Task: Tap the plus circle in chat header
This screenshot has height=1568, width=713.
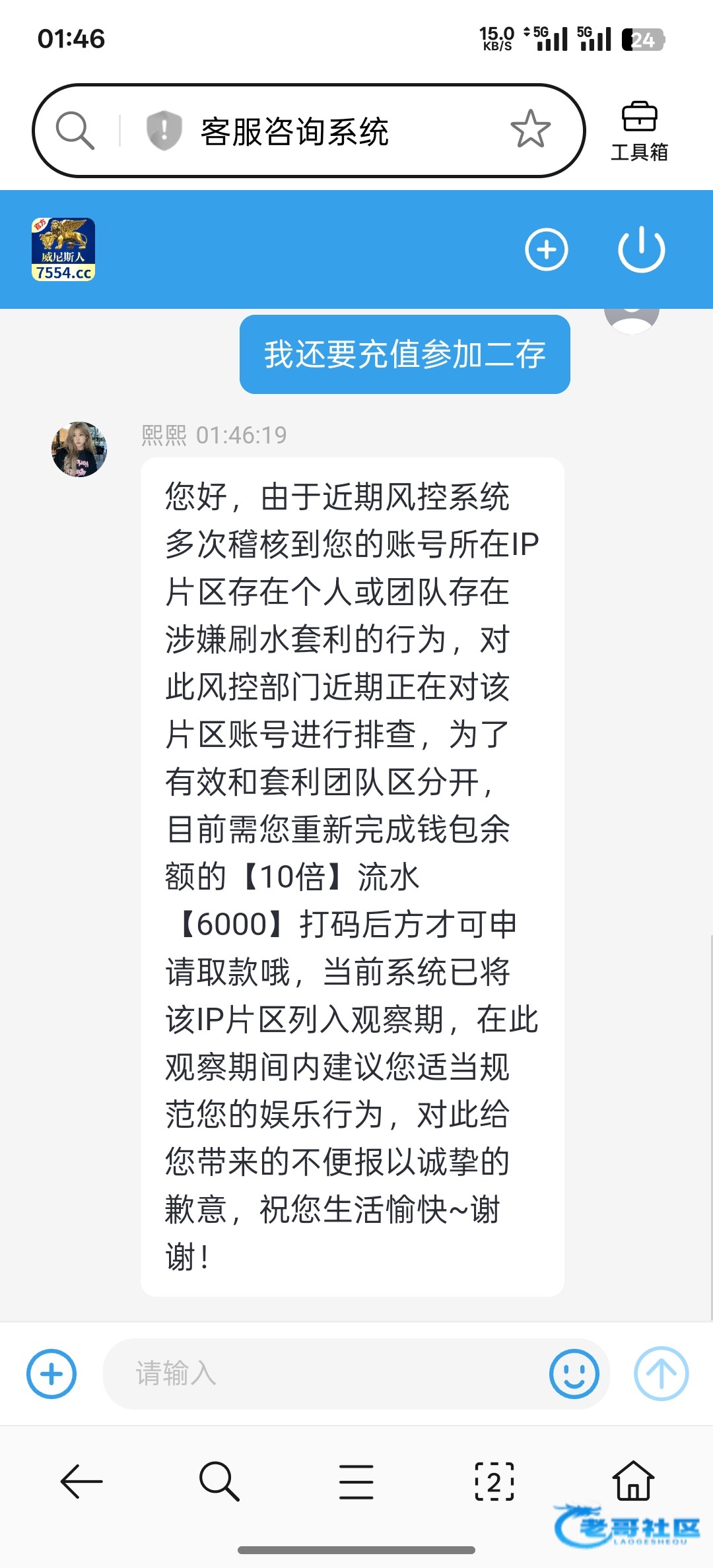Action: [x=546, y=249]
